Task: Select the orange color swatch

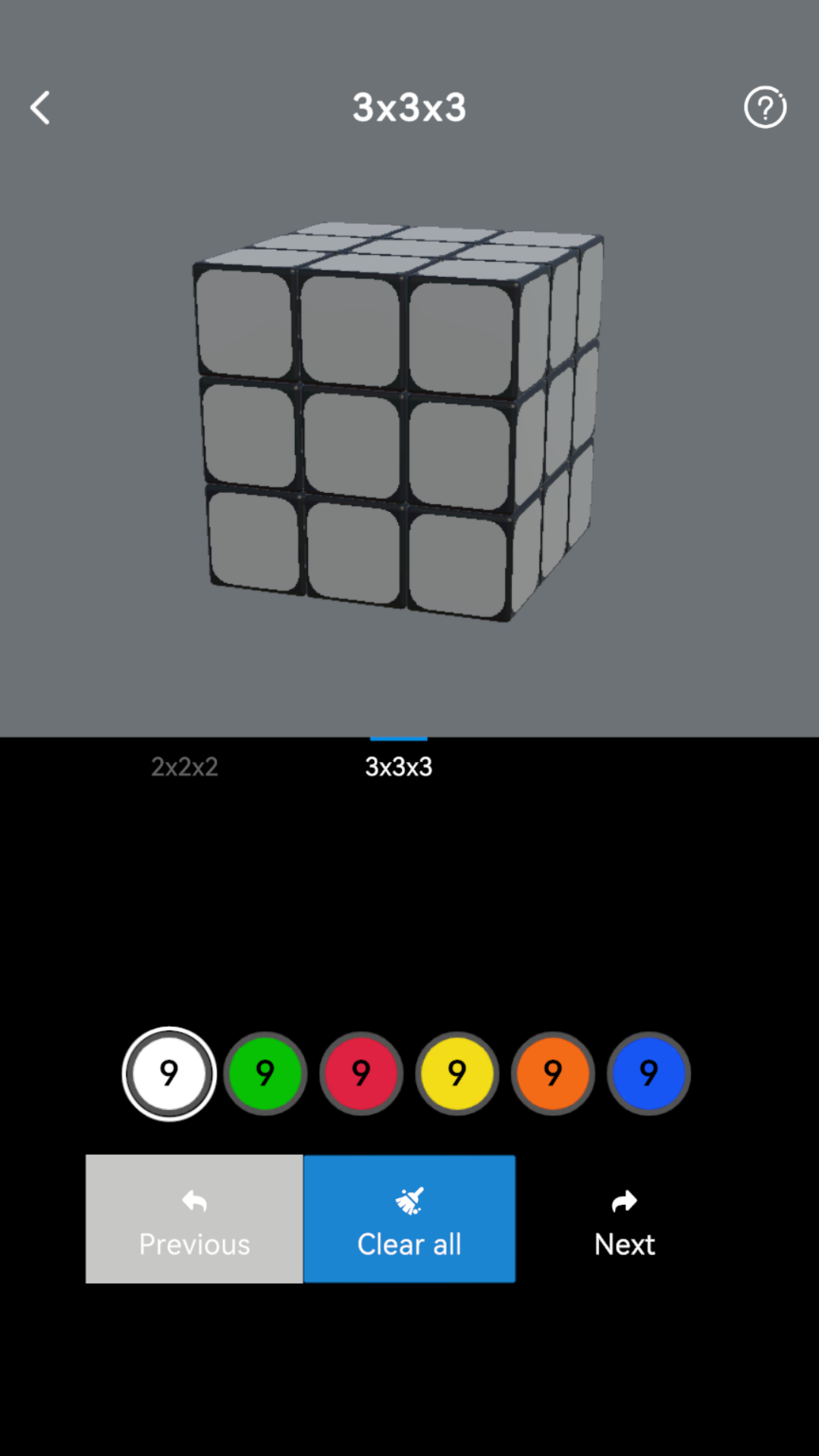Action: click(x=552, y=1074)
